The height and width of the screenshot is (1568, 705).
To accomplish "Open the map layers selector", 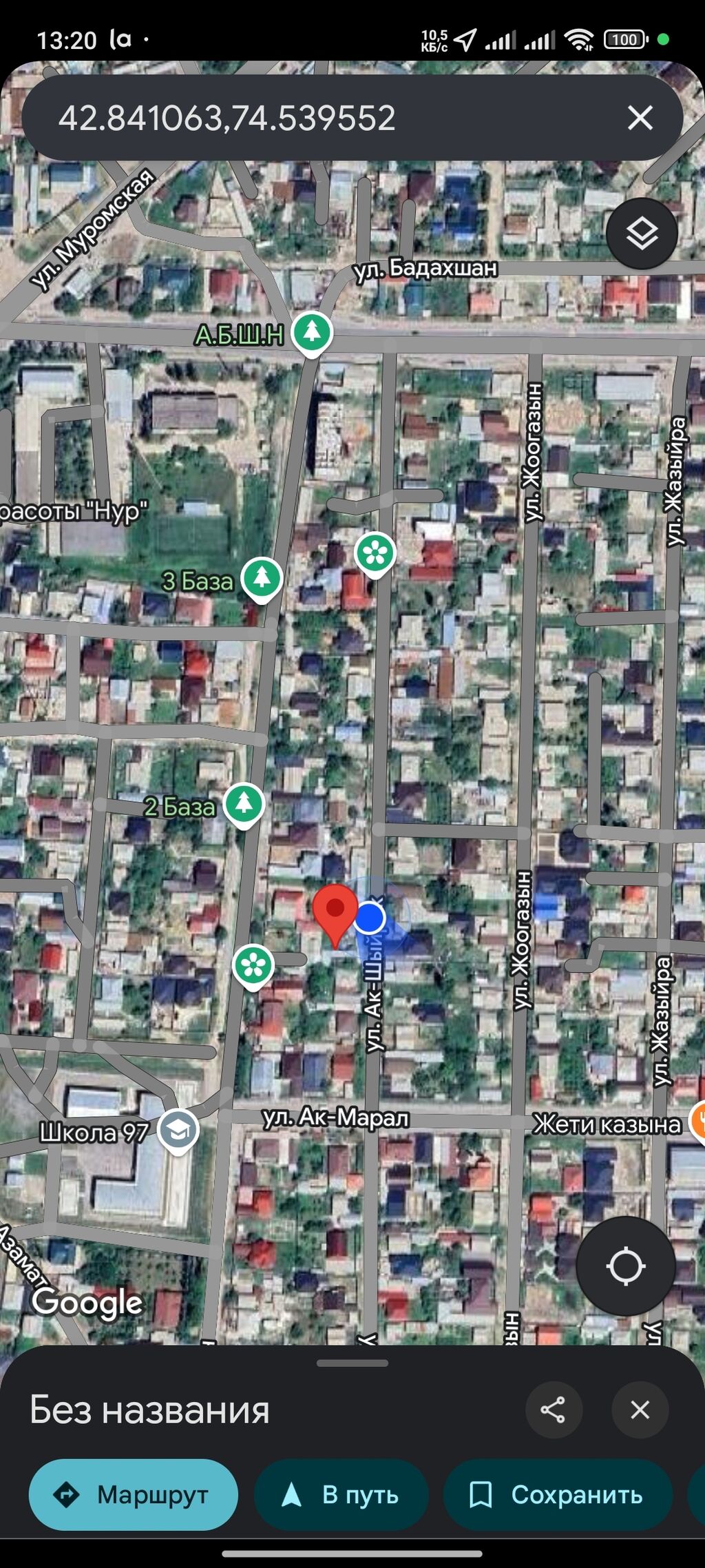I will 642,234.
